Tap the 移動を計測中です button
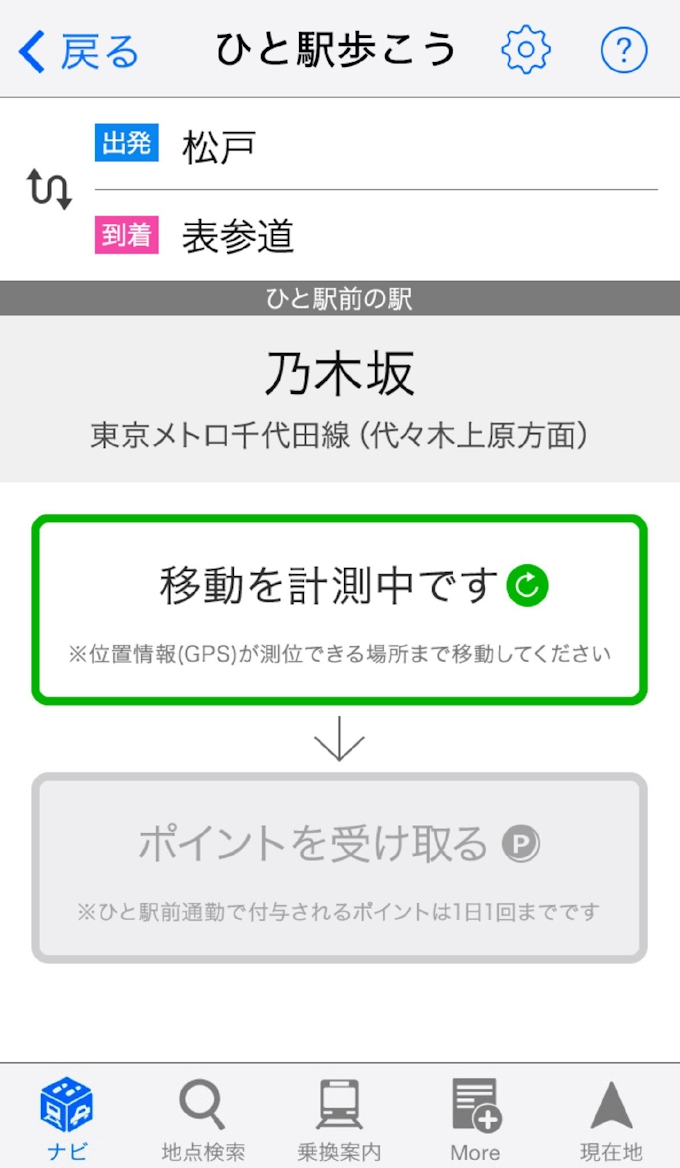680x1168 pixels. (x=340, y=610)
